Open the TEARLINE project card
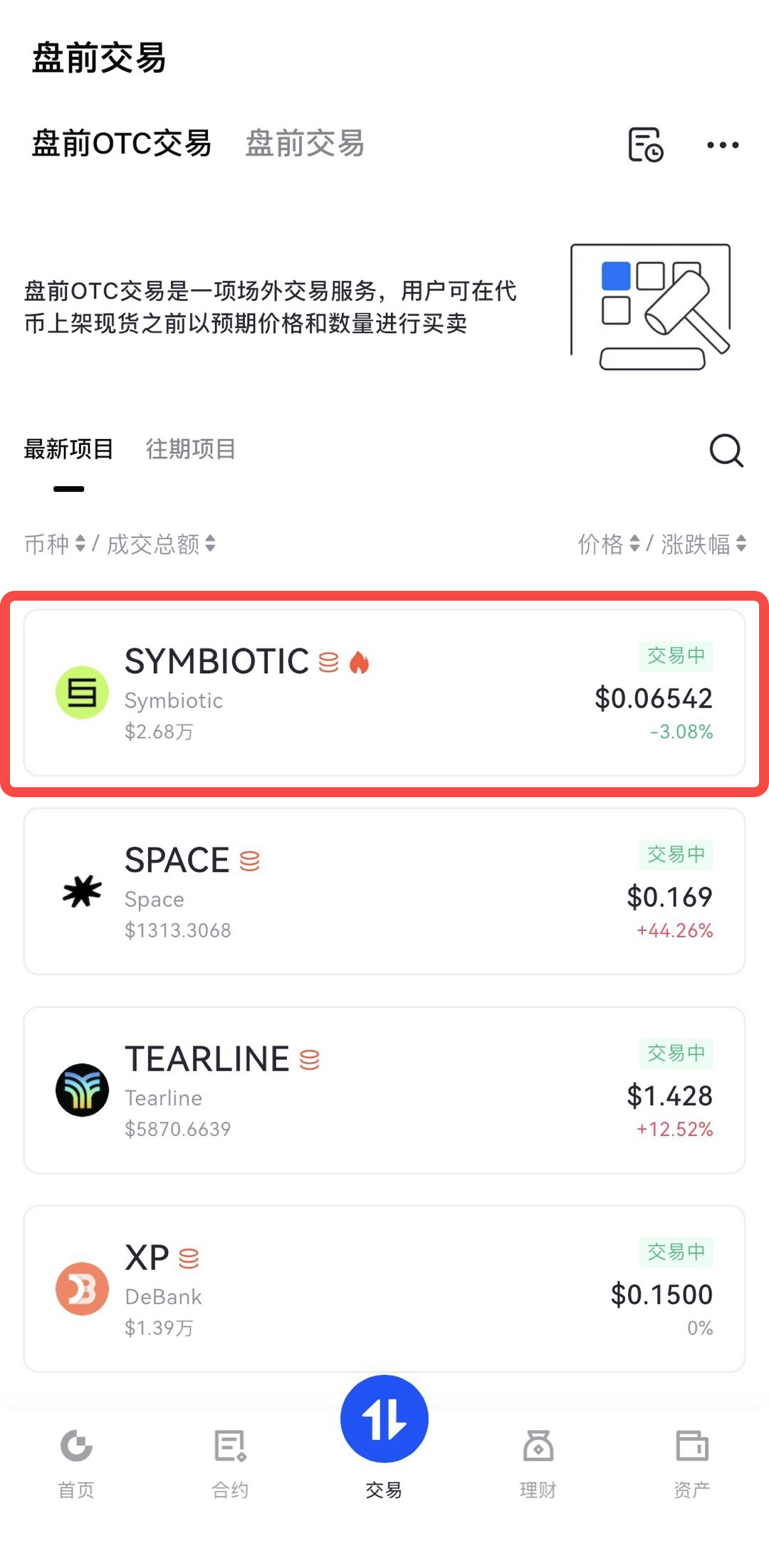 384,1090
